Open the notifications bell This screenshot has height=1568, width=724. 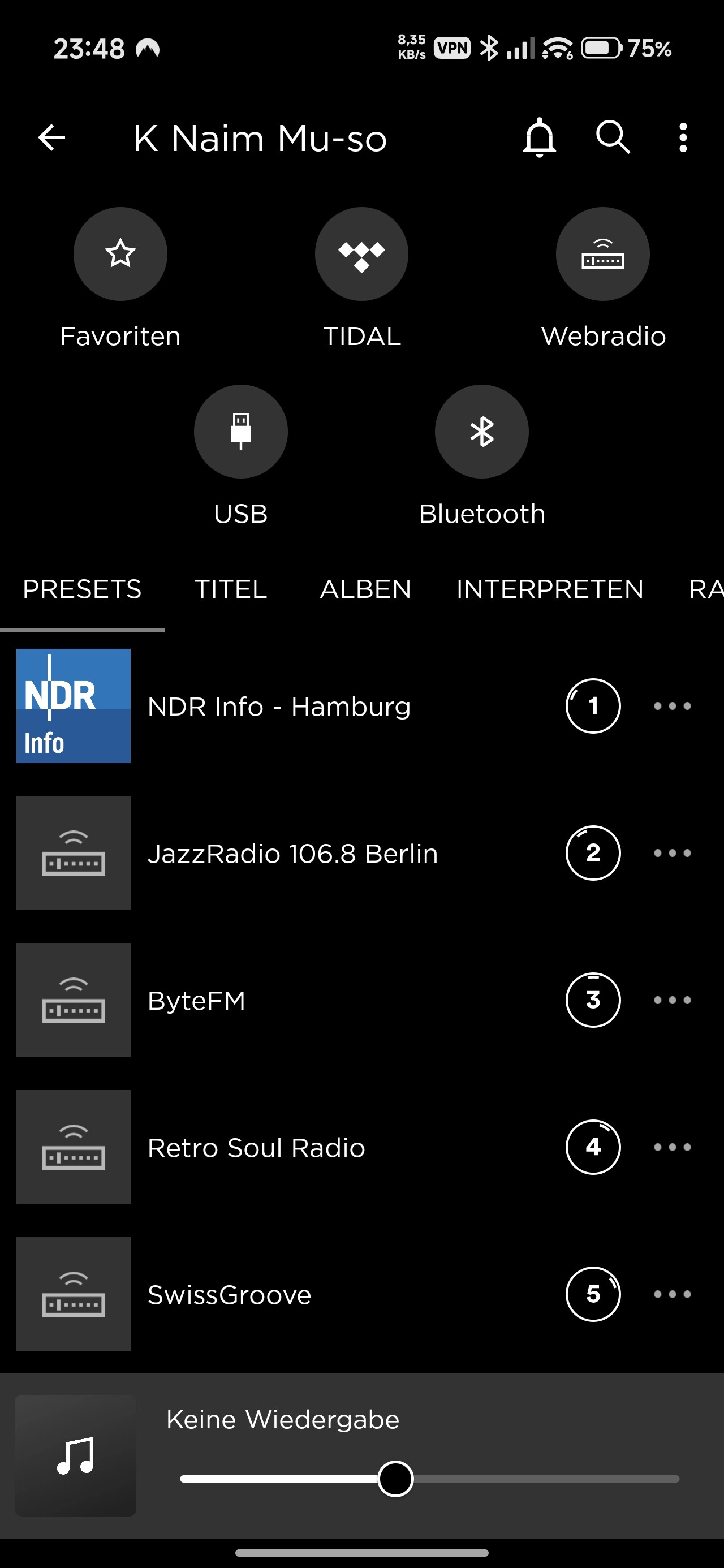point(539,137)
